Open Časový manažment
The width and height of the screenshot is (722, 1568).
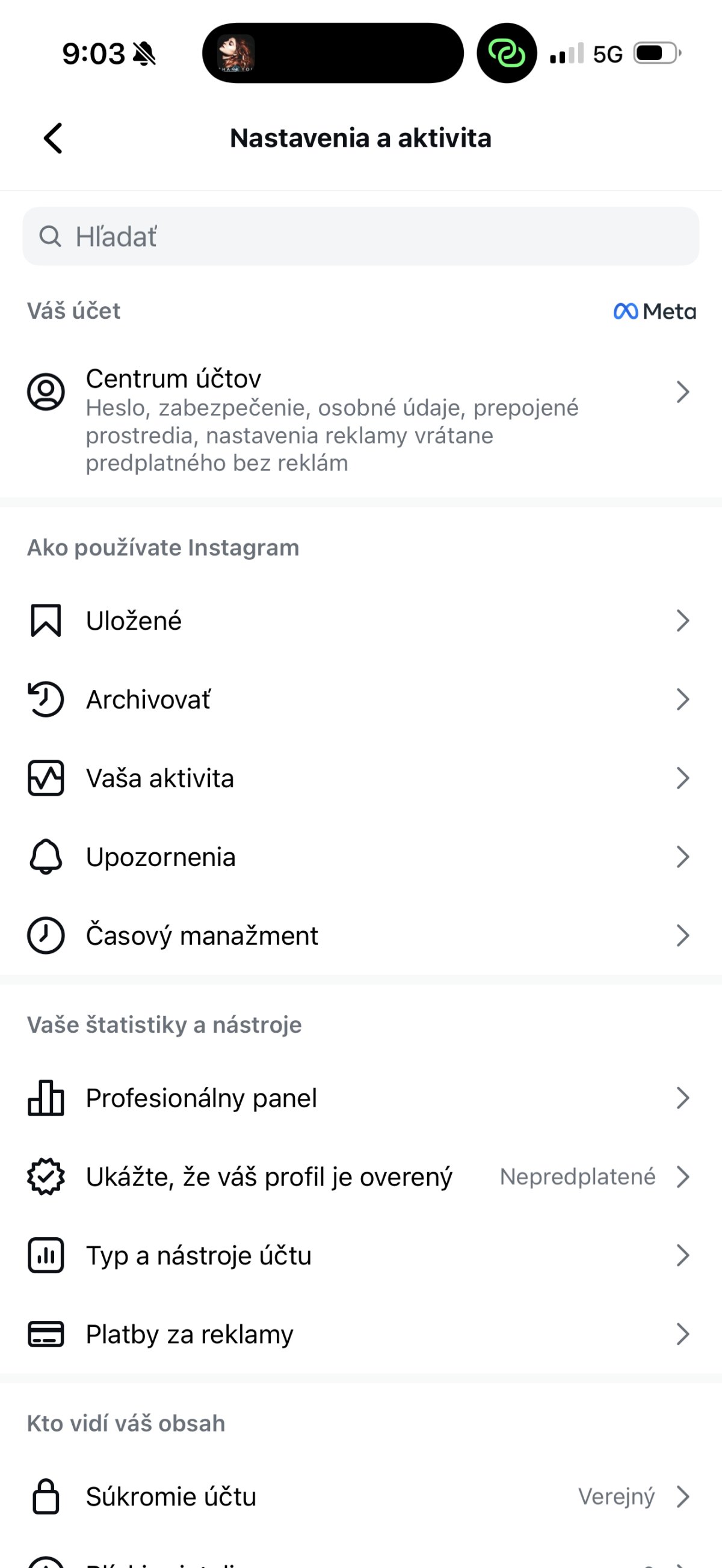pyautogui.click(x=360, y=935)
